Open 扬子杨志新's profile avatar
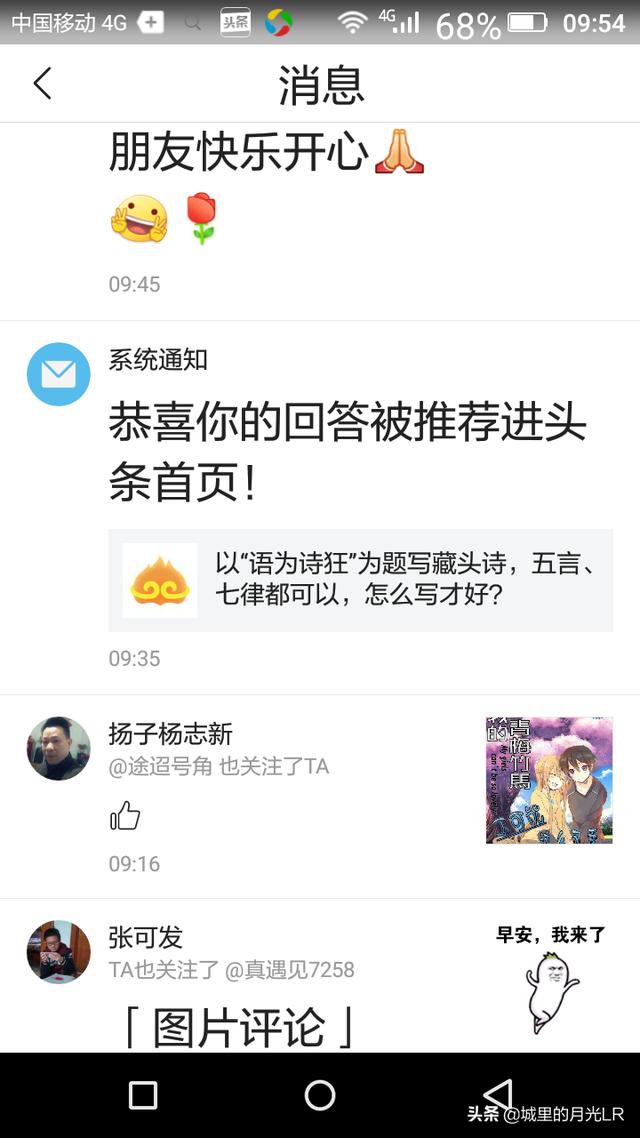The image size is (640, 1138). point(59,748)
